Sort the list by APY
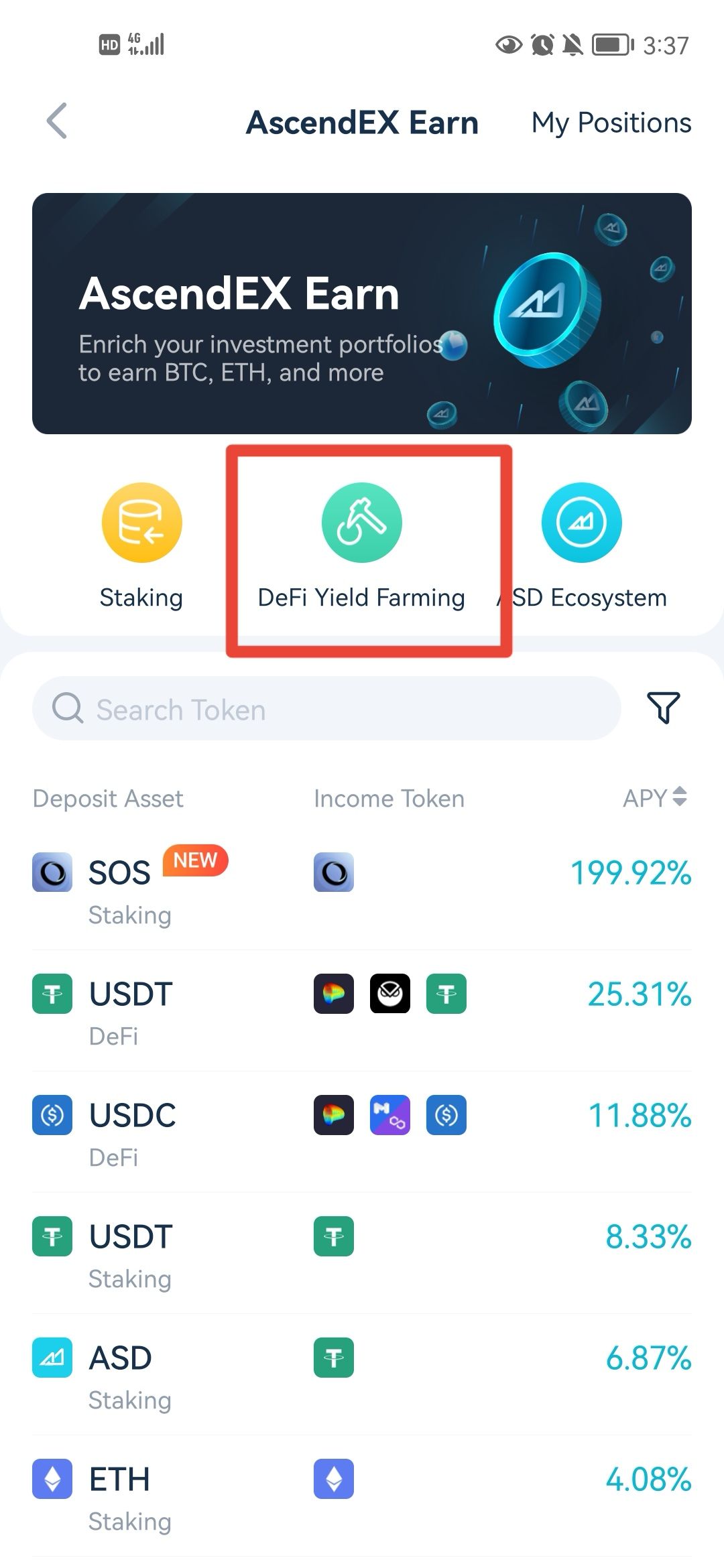Viewport: 724px width, 1568px height. click(x=655, y=797)
